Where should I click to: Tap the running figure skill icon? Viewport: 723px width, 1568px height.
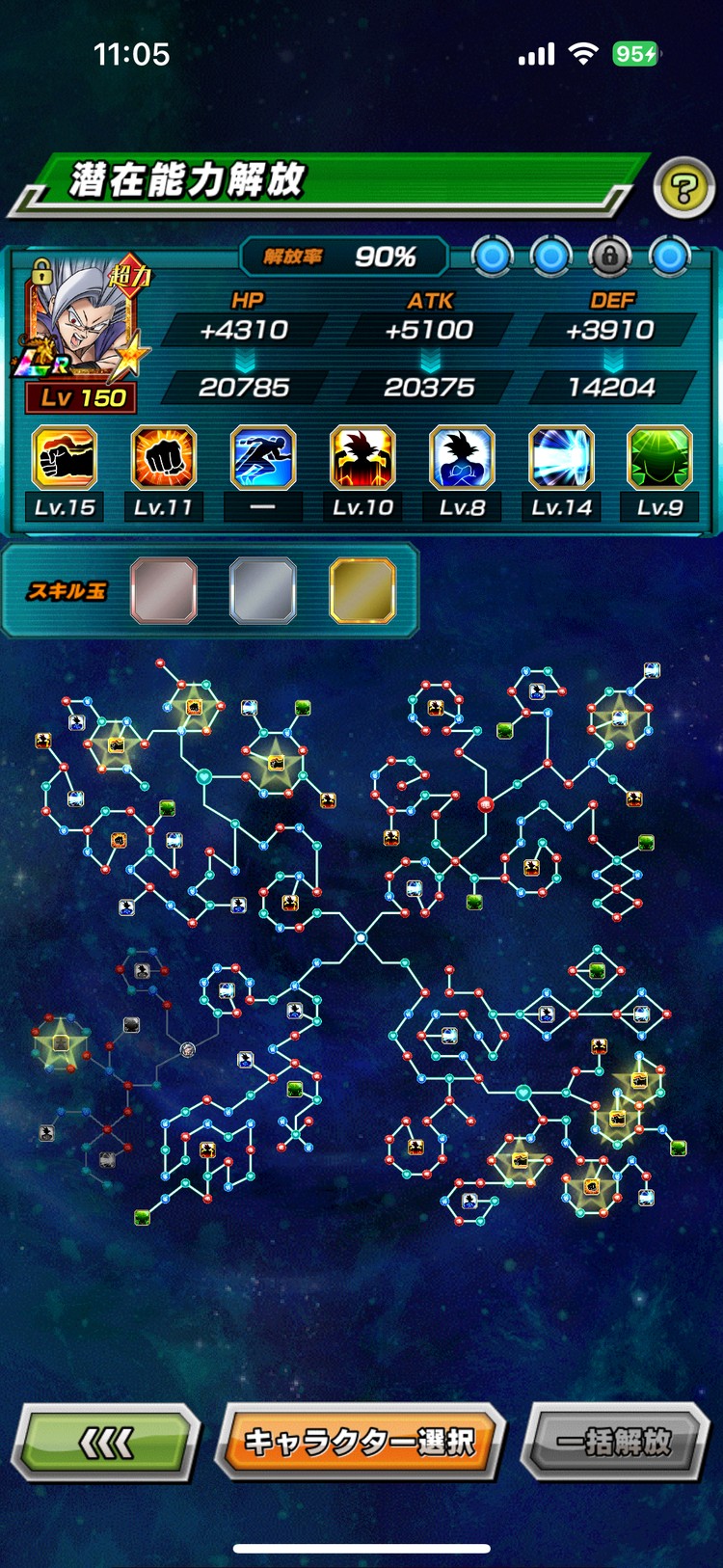coord(263,458)
